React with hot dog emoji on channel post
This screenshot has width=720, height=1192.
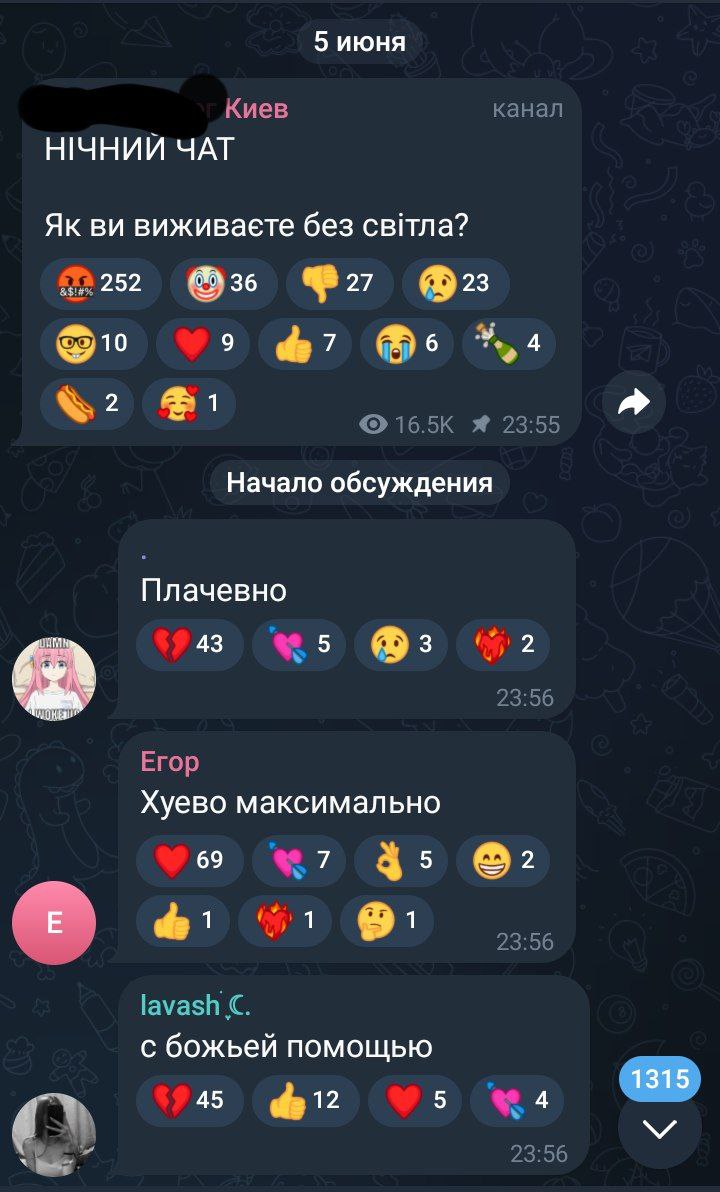point(87,403)
